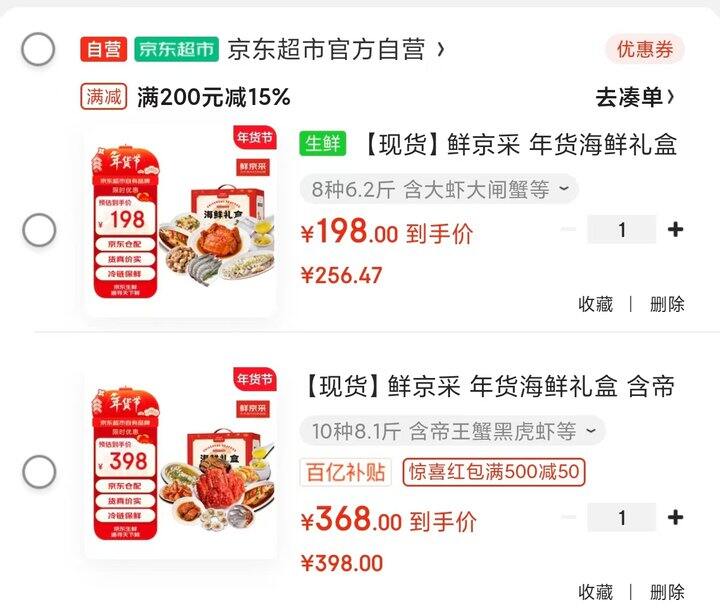Open the ¥398 king crab gift box image

point(180,462)
